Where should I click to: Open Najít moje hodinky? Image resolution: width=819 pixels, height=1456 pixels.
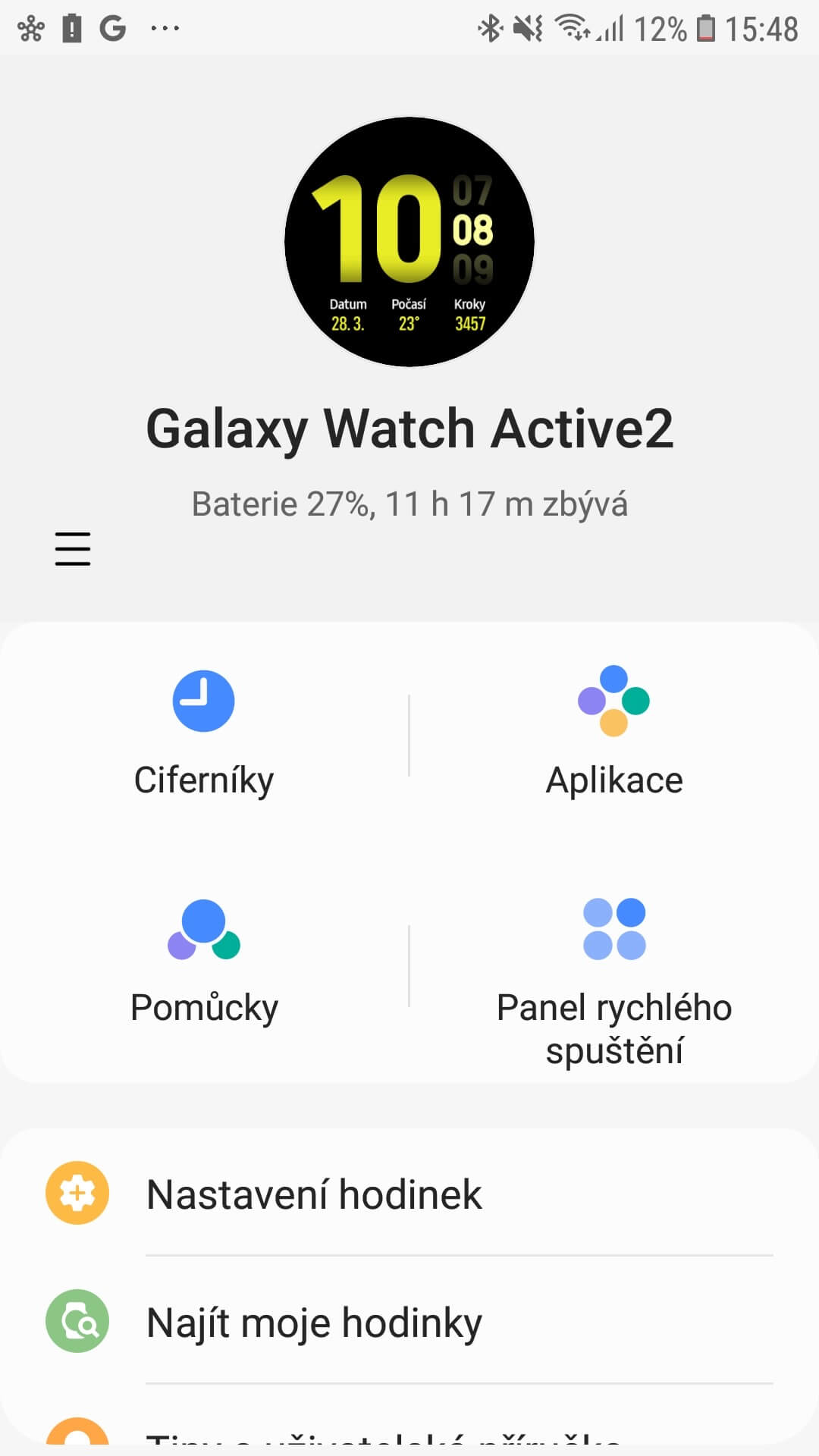coord(409,1322)
